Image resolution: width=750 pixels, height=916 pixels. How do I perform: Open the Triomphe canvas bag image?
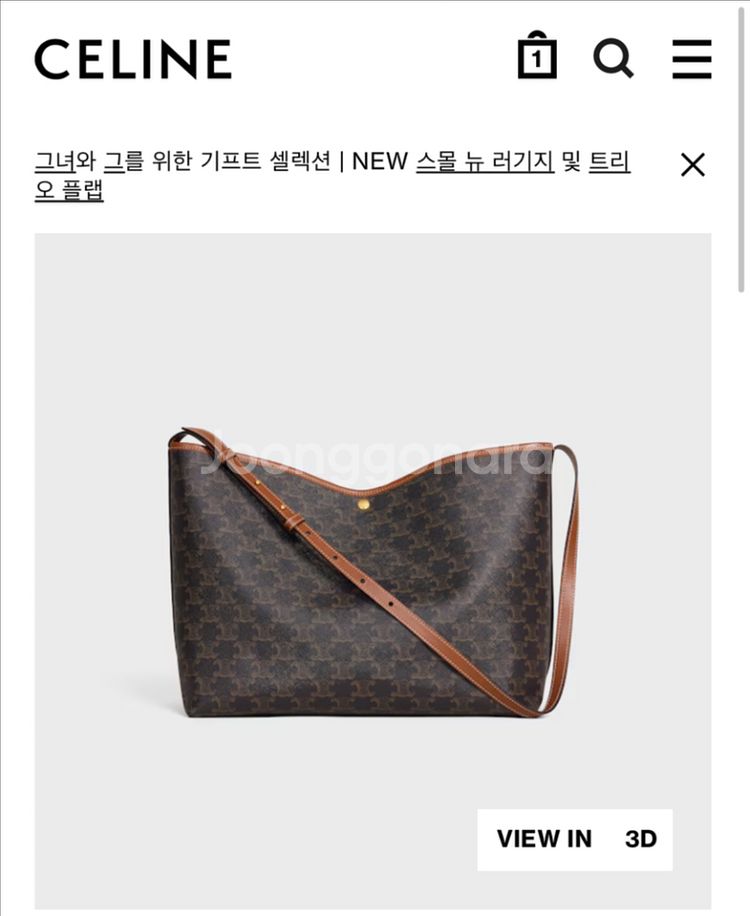(373, 571)
